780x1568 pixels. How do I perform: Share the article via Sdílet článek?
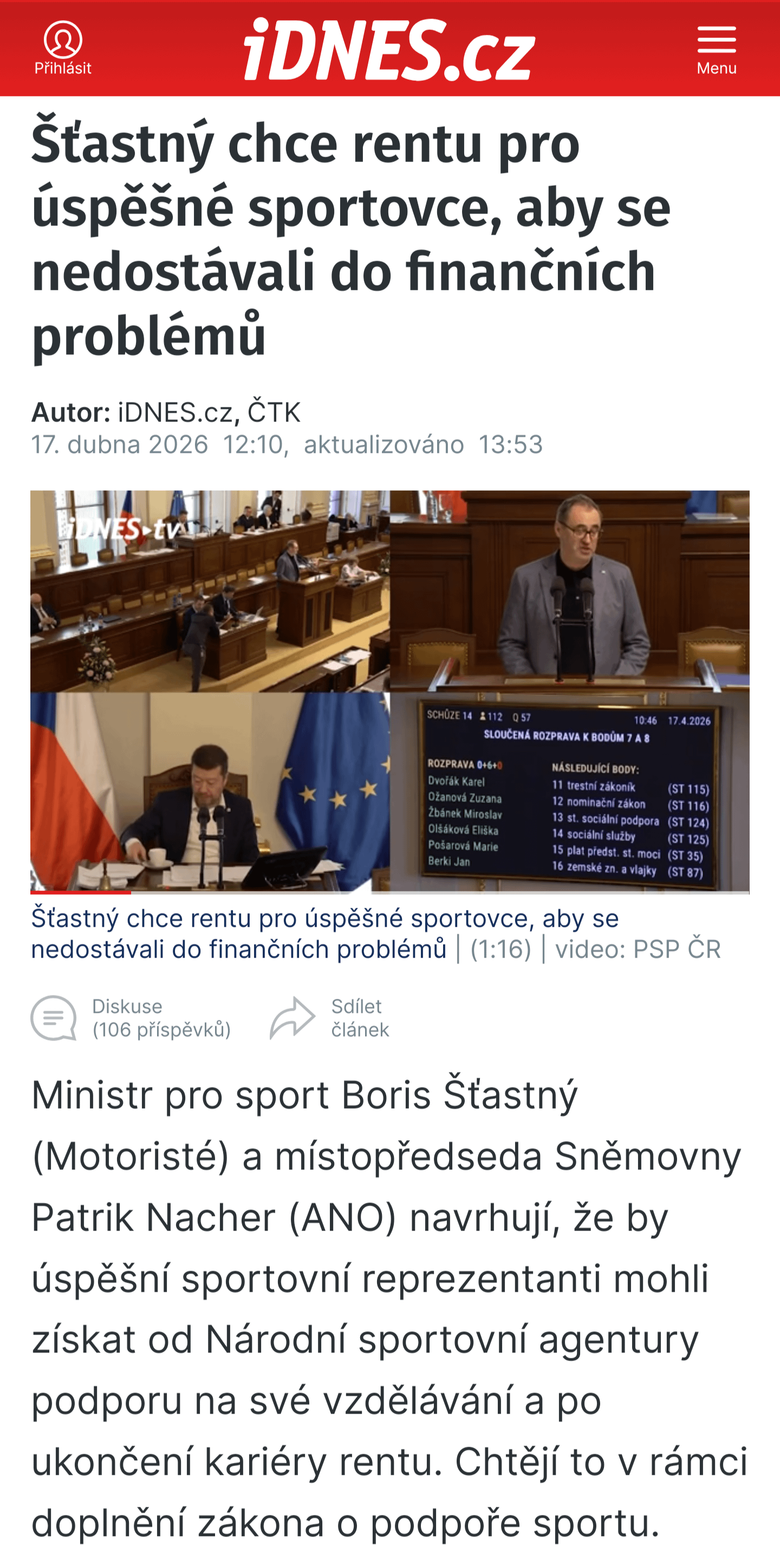click(329, 1018)
